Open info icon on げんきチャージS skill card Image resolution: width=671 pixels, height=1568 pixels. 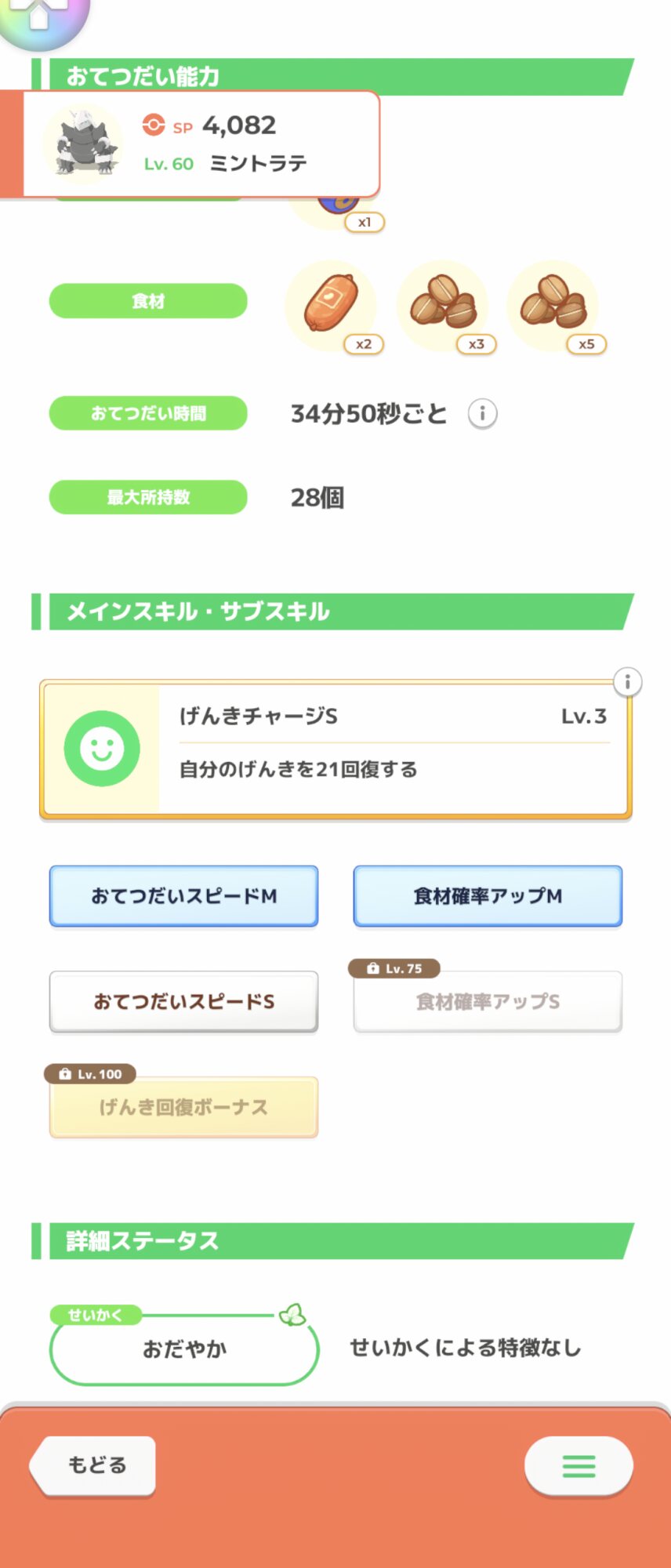click(x=627, y=682)
